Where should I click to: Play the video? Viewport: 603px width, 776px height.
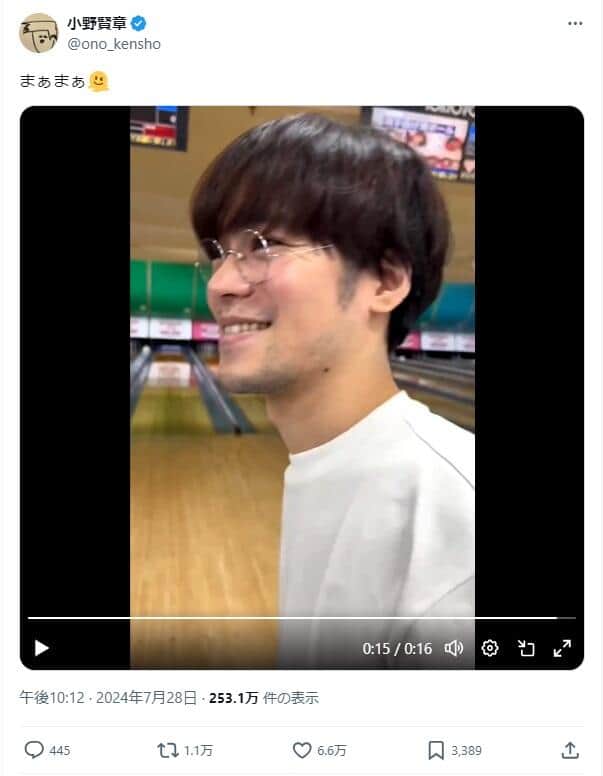[41, 648]
